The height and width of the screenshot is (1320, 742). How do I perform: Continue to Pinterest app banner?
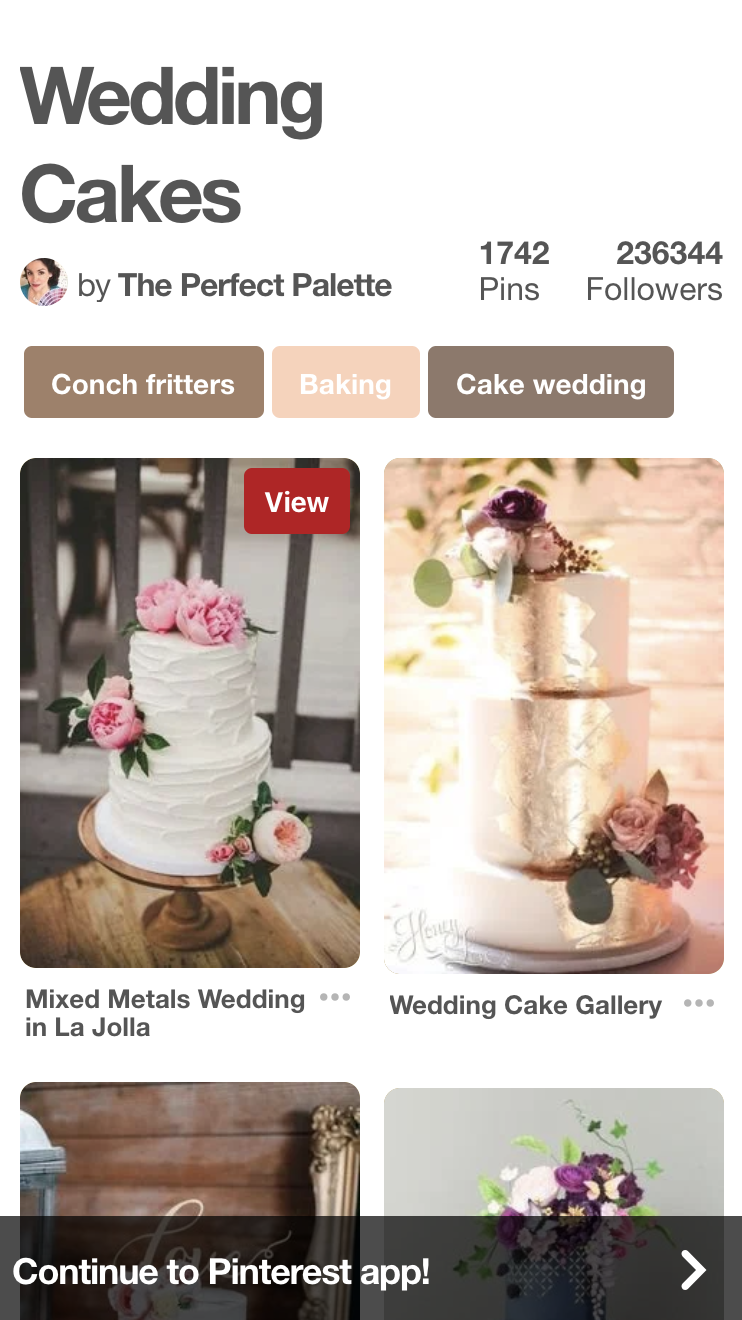click(x=371, y=1270)
